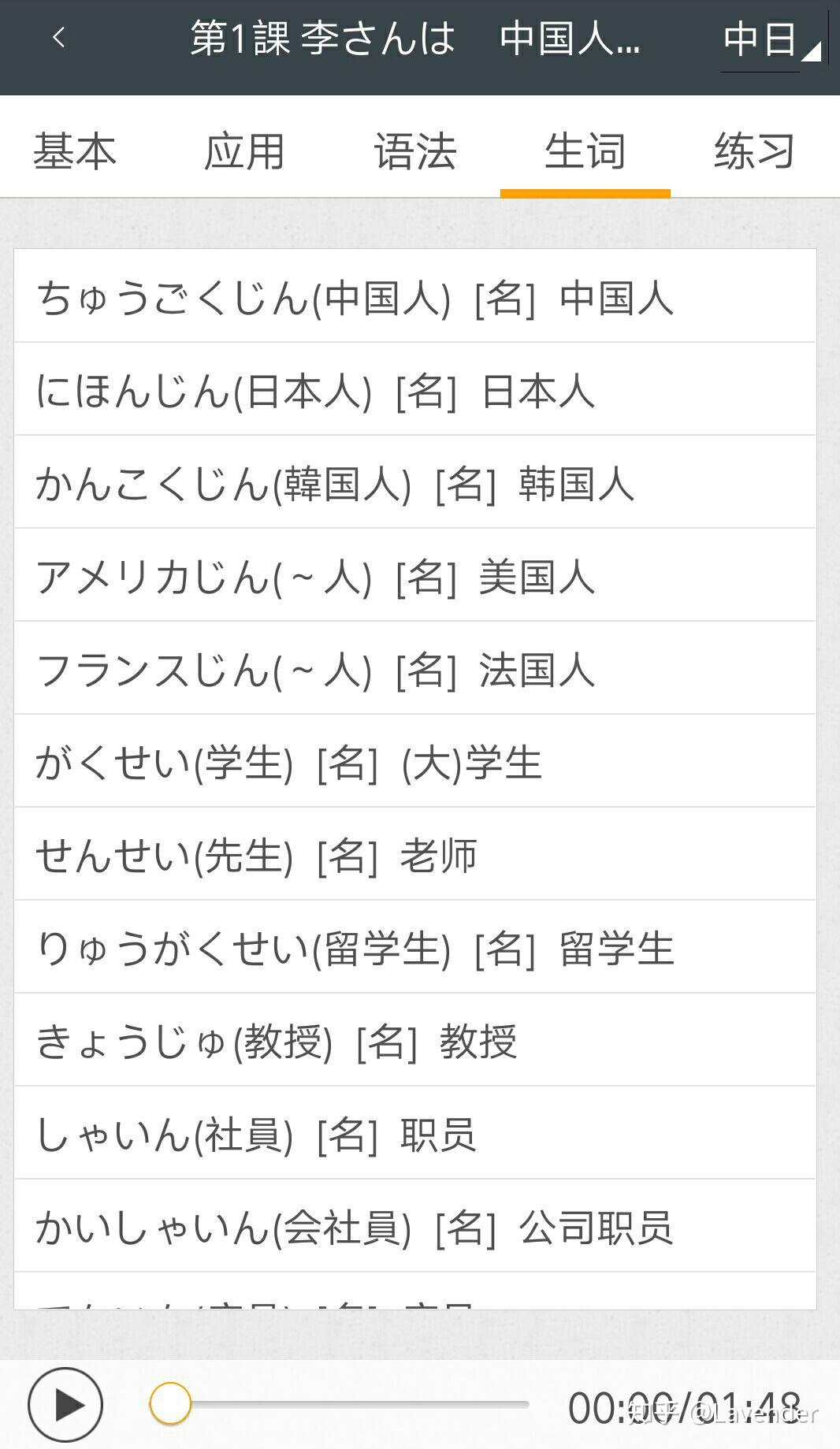This screenshot has width=840, height=1449.
Task: Open the 语法 tab
Action: pyautogui.click(x=417, y=153)
